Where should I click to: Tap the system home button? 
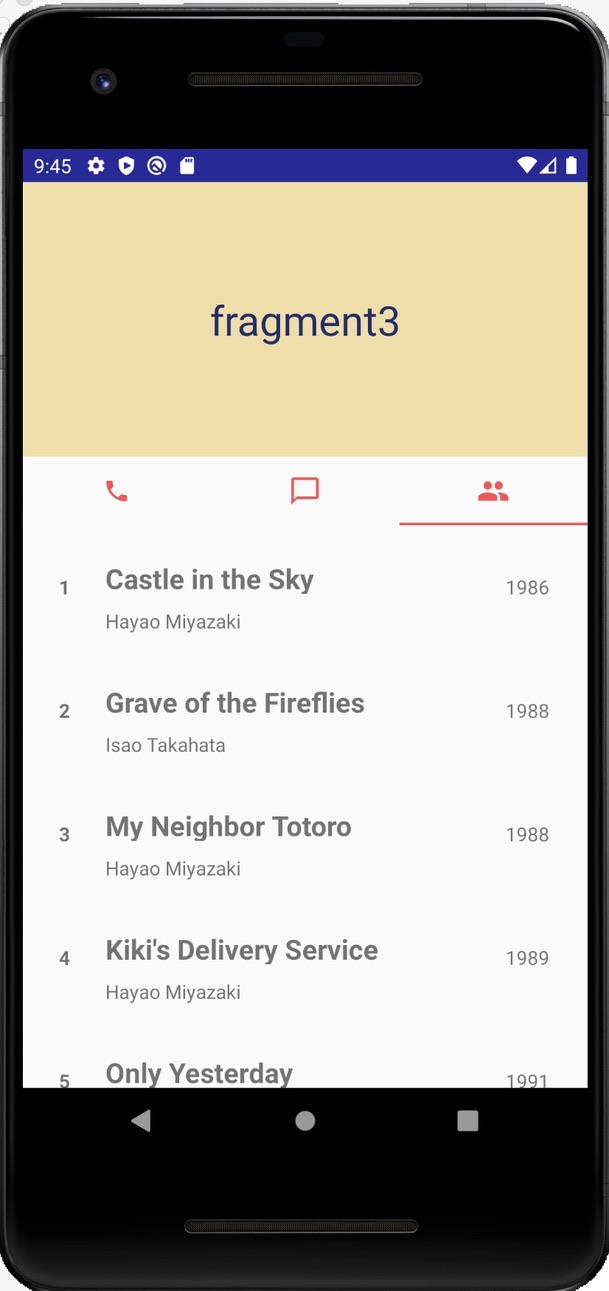[305, 1121]
